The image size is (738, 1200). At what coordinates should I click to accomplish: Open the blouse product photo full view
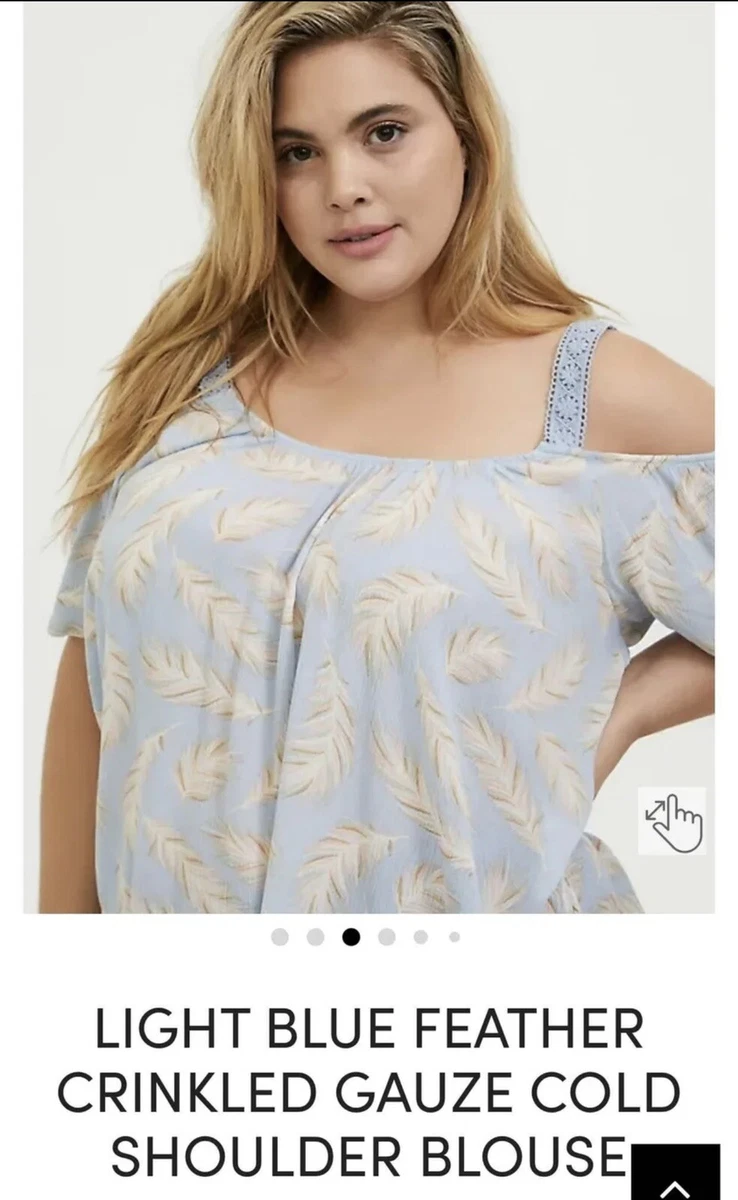point(369,457)
